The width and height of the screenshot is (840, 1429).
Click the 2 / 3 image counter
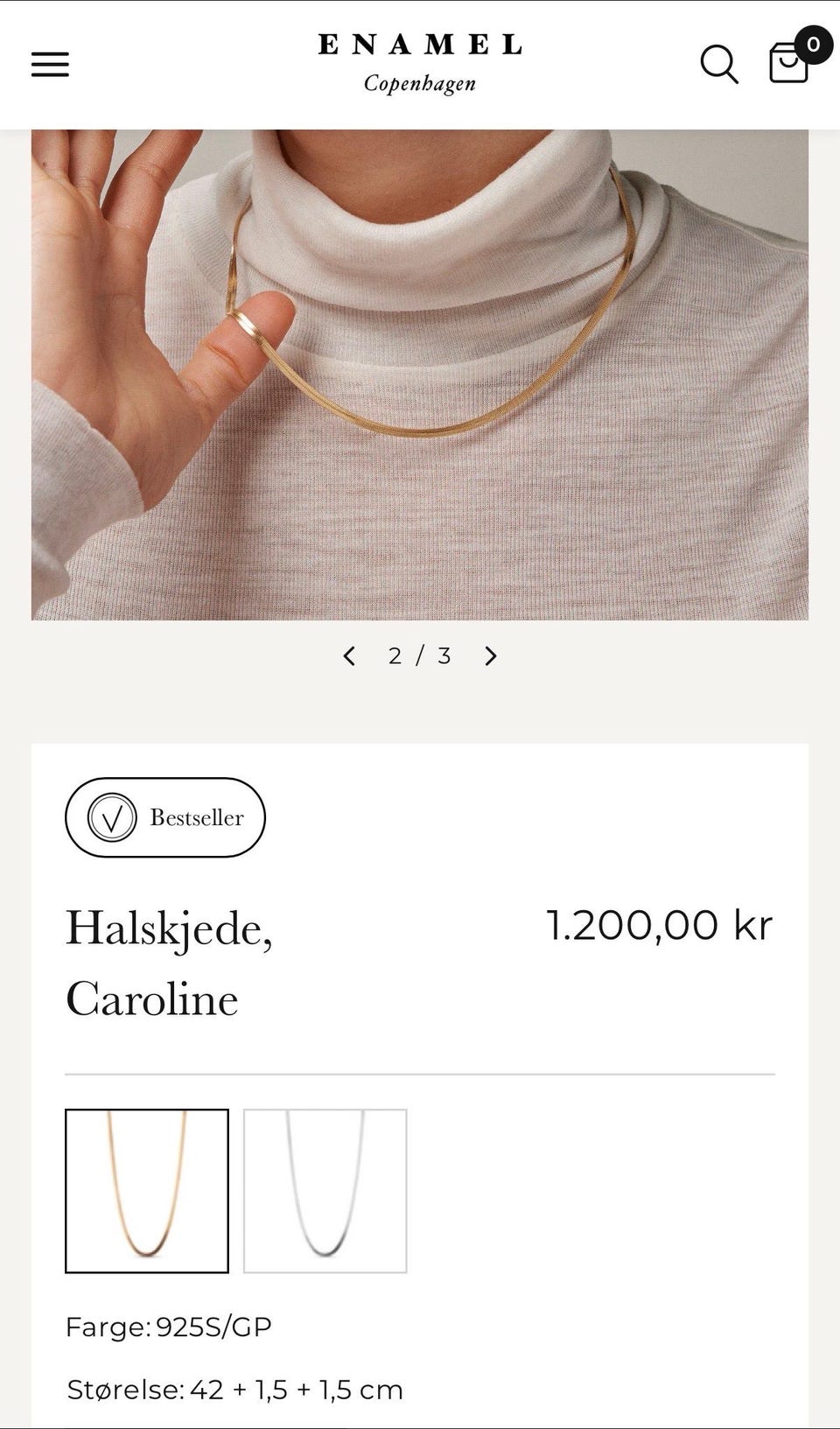[x=420, y=655]
